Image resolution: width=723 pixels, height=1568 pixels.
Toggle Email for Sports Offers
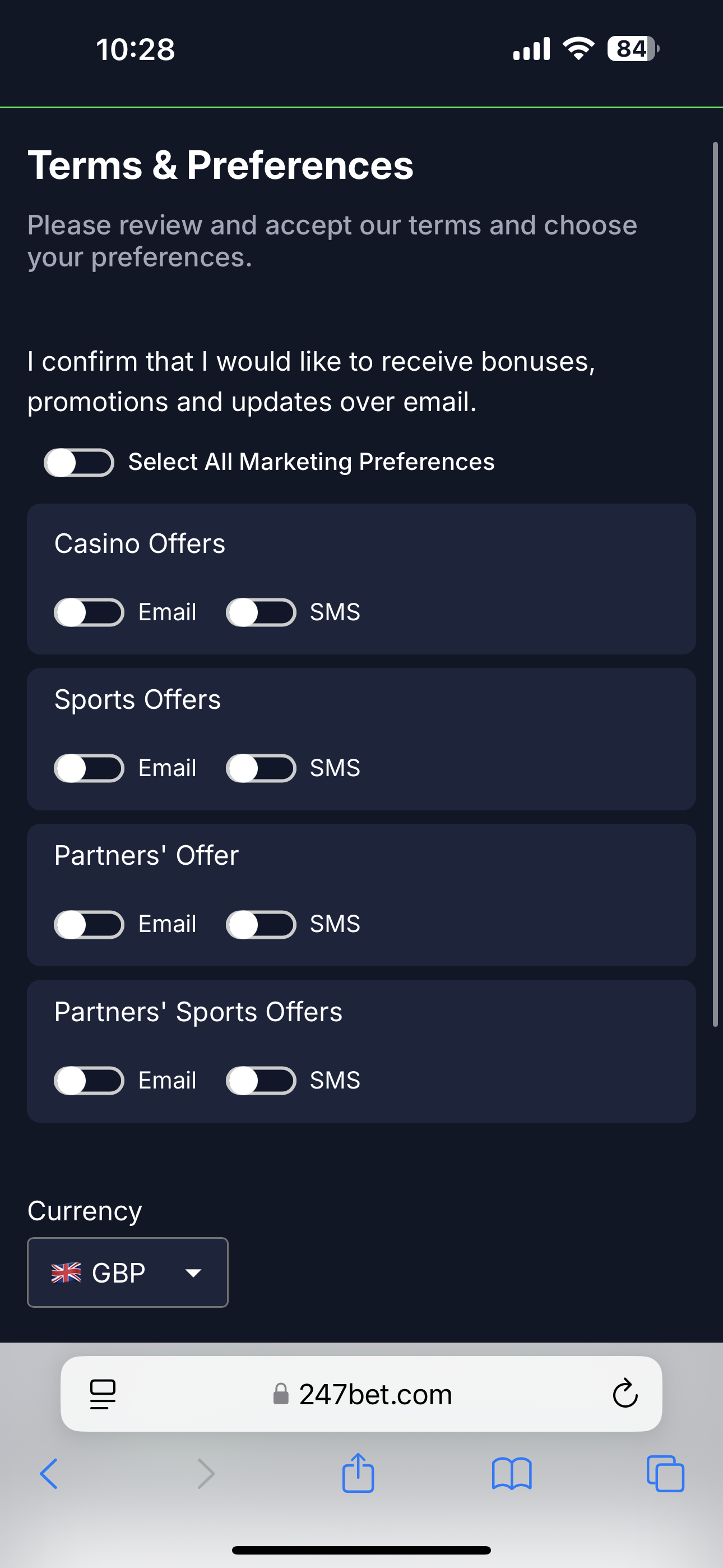pyautogui.click(x=89, y=768)
